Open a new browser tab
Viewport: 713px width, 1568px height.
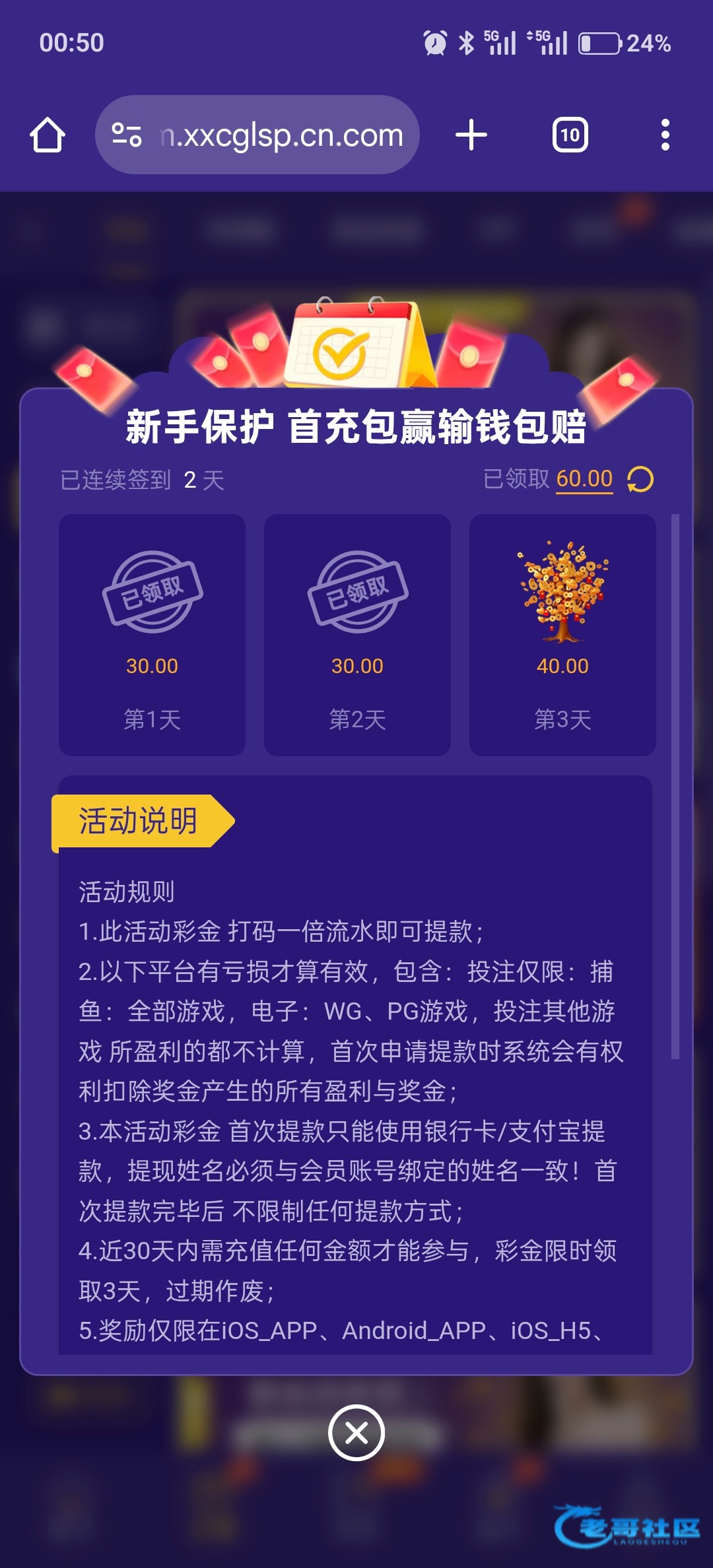tap(471, 135)
